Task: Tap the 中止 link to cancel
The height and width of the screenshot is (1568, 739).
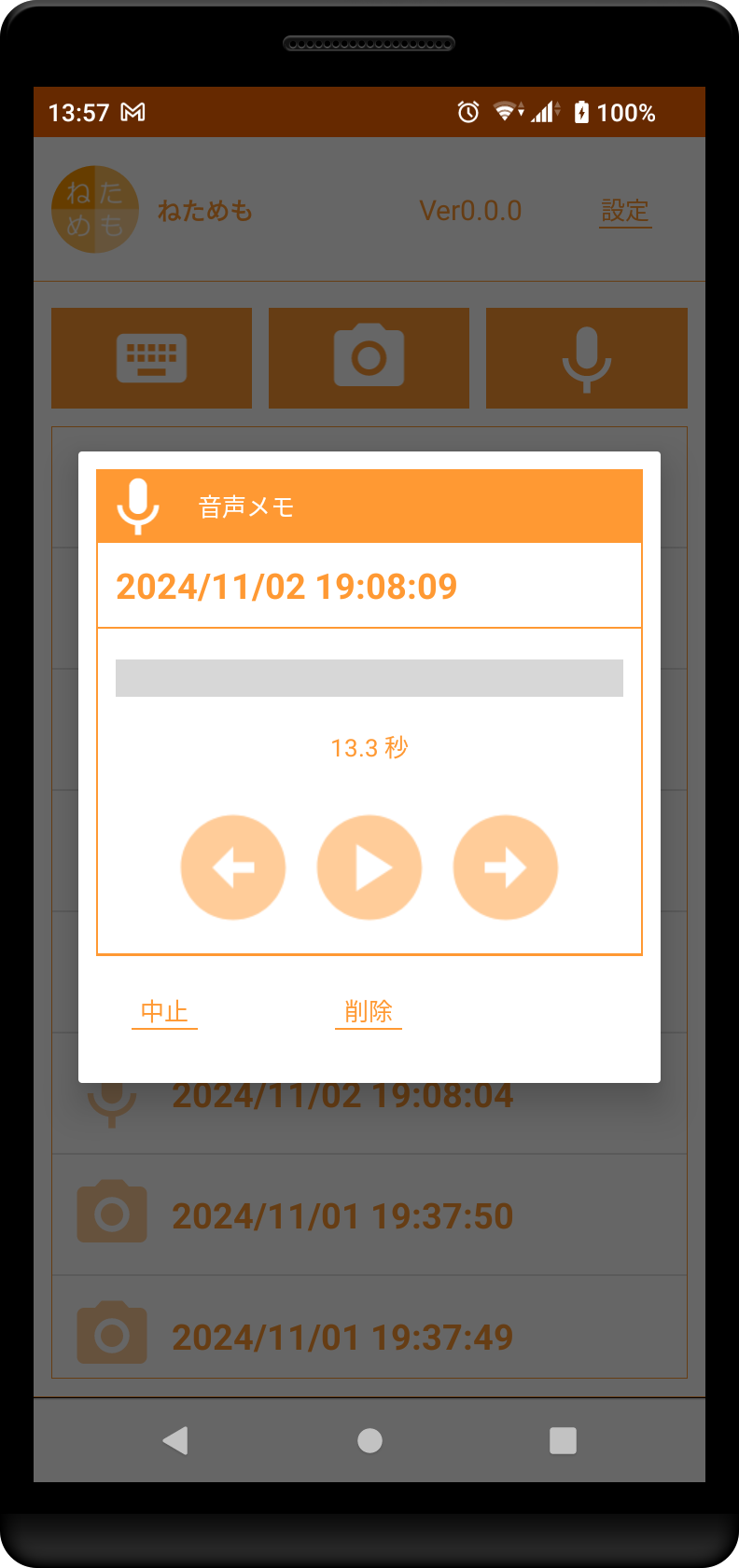Action: (164, 1011)
